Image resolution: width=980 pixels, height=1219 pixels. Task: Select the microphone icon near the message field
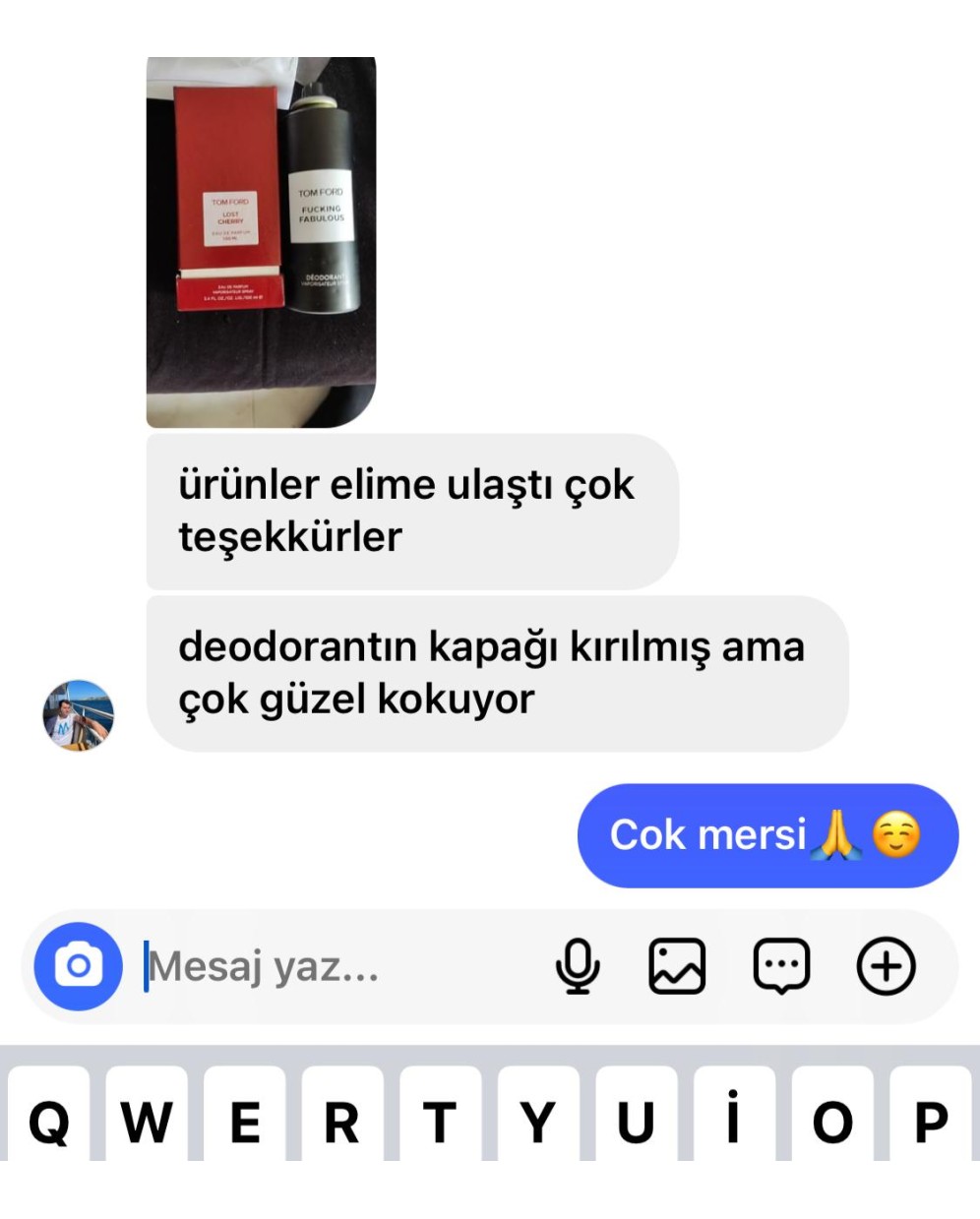point(579,968)
